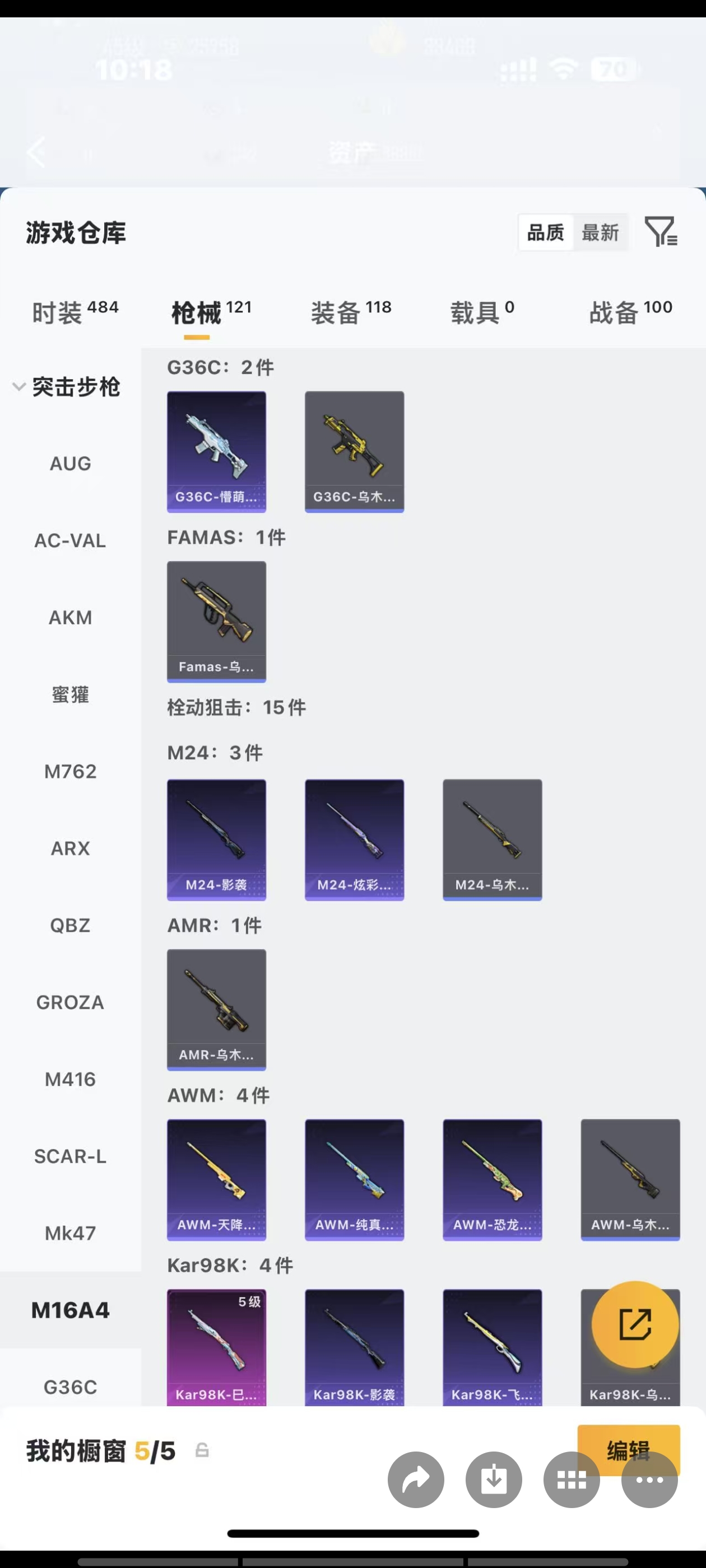Tap the grey download overlay icon

(494, 1480)
